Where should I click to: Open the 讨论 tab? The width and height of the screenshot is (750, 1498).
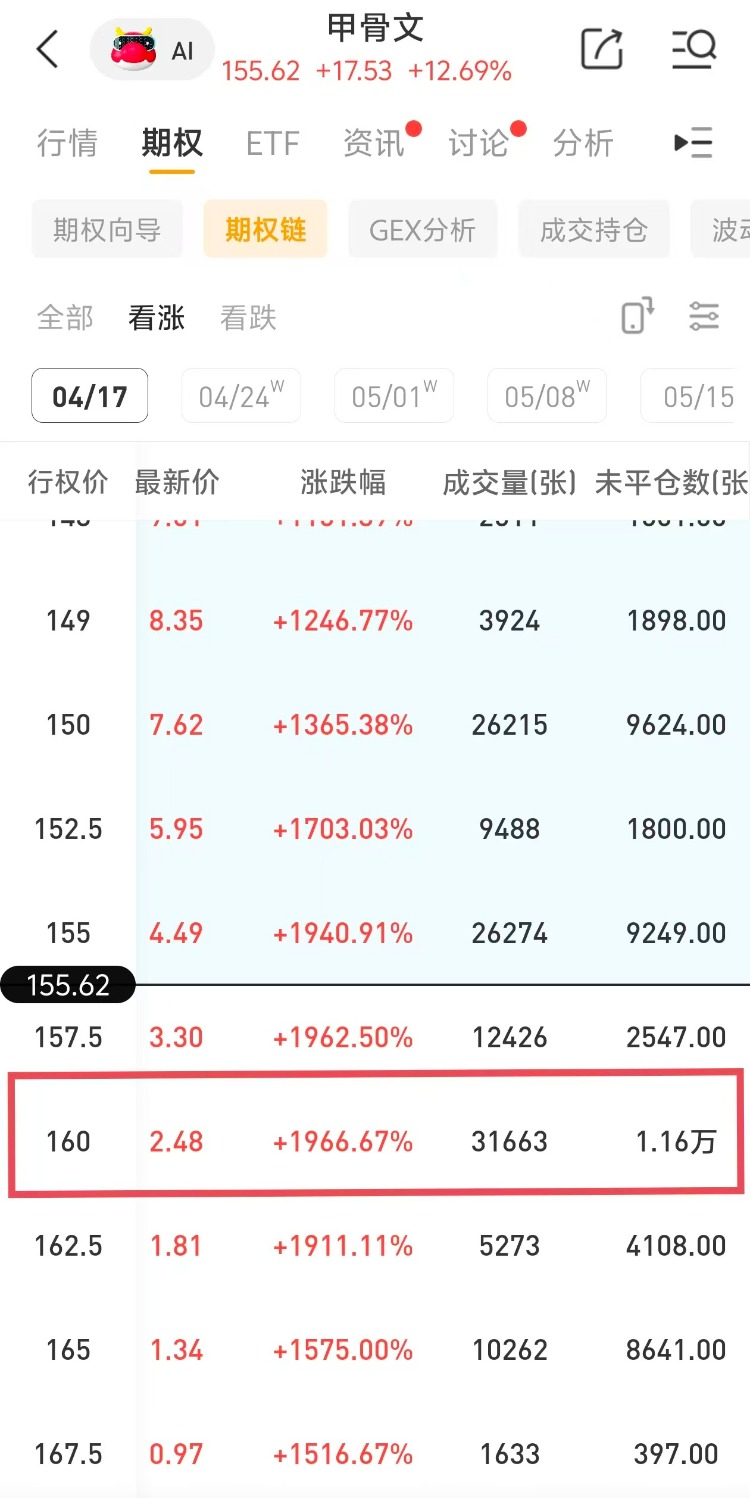tap(478, 143)
